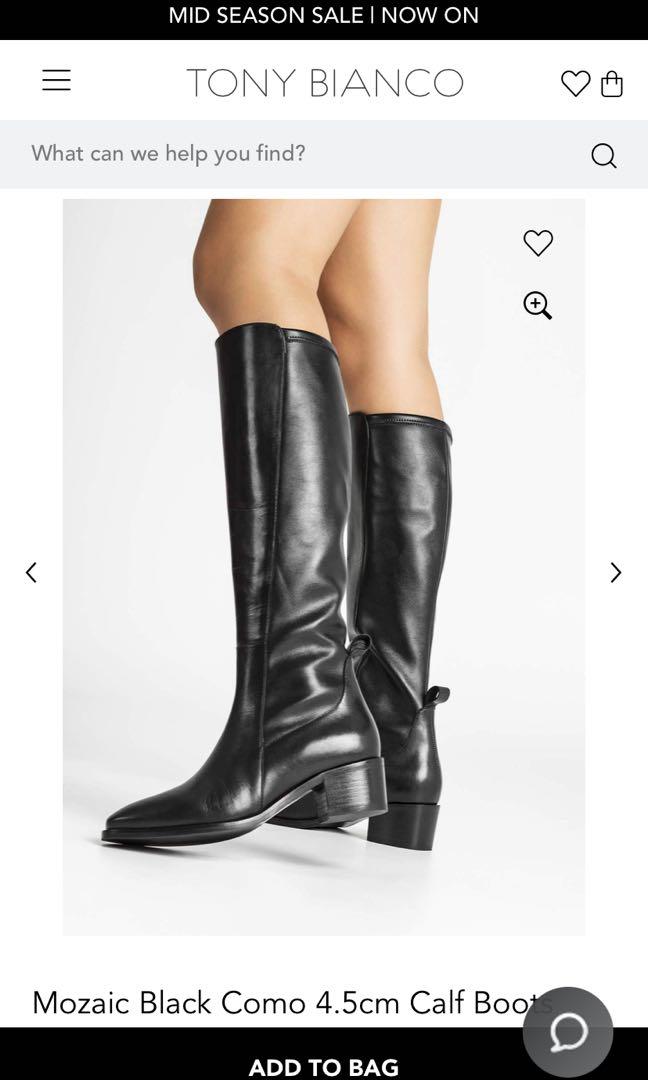Open the live chat bubble
Image resolution: width=648 pixels, height=1080 pixels.
568,1032
